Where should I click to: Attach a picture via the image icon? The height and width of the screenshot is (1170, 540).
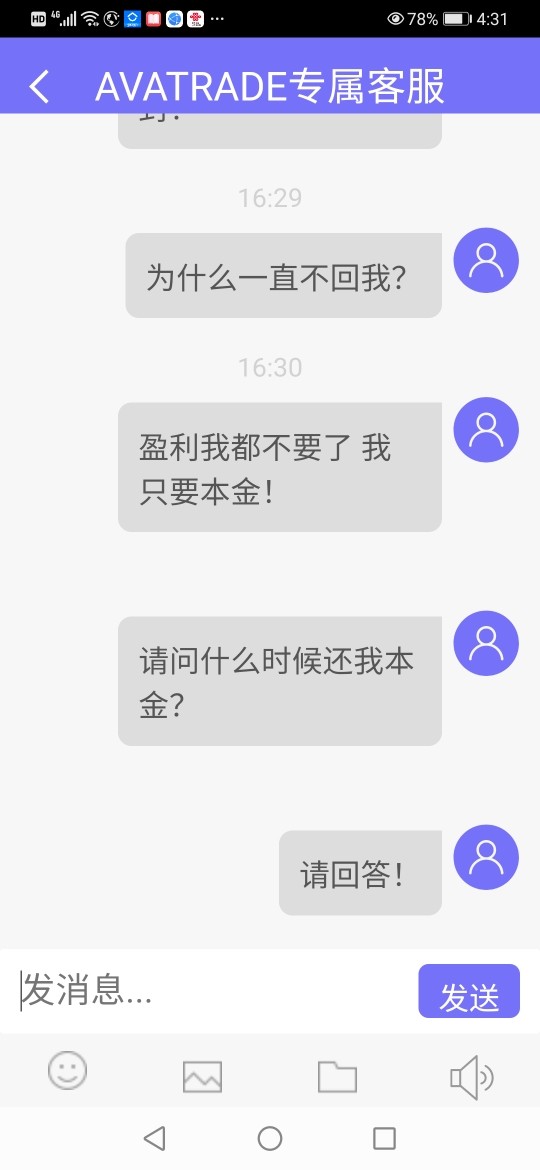point(202,1077)
